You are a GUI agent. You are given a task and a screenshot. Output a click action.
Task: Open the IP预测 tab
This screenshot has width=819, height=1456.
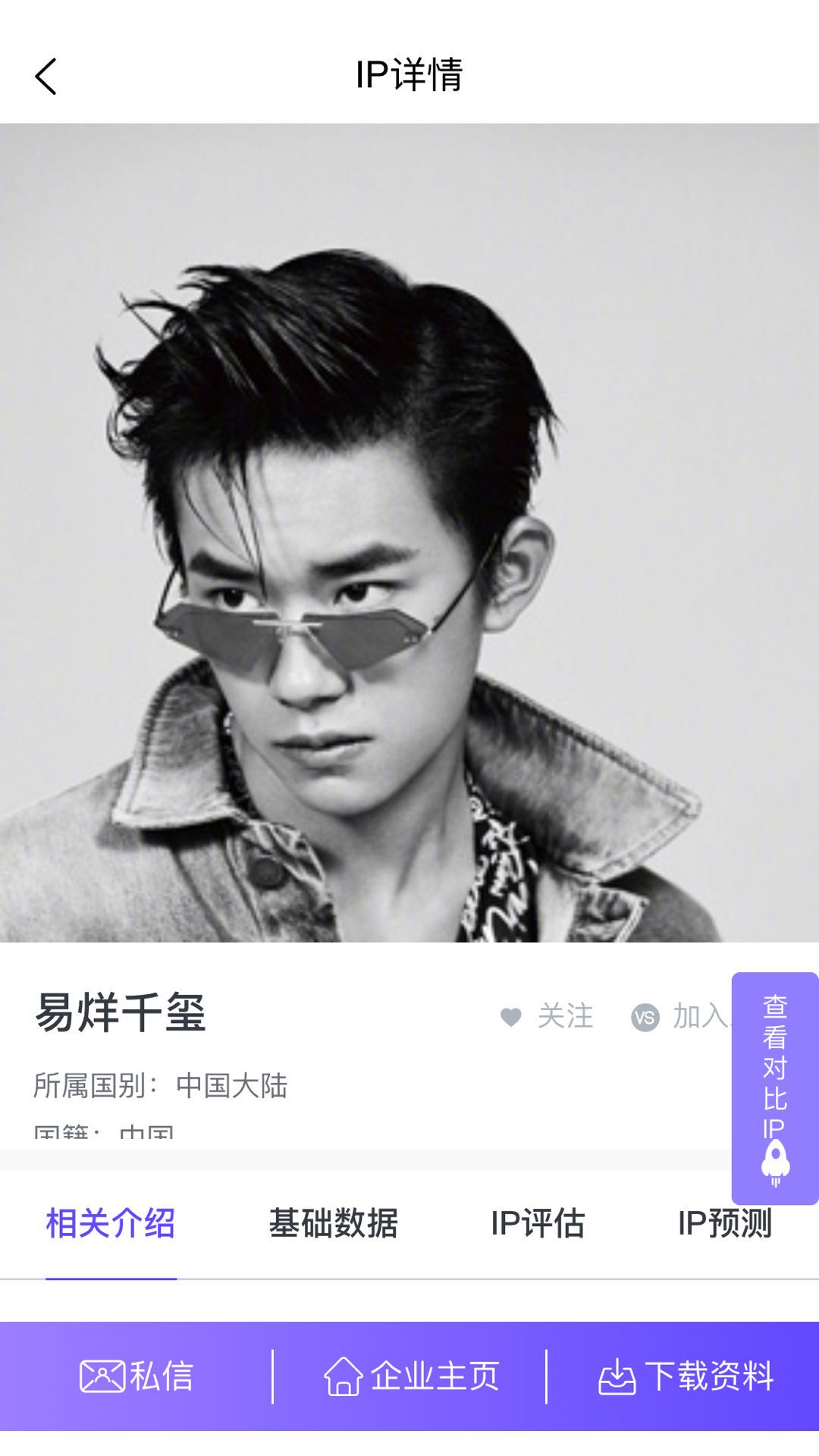724,1223
